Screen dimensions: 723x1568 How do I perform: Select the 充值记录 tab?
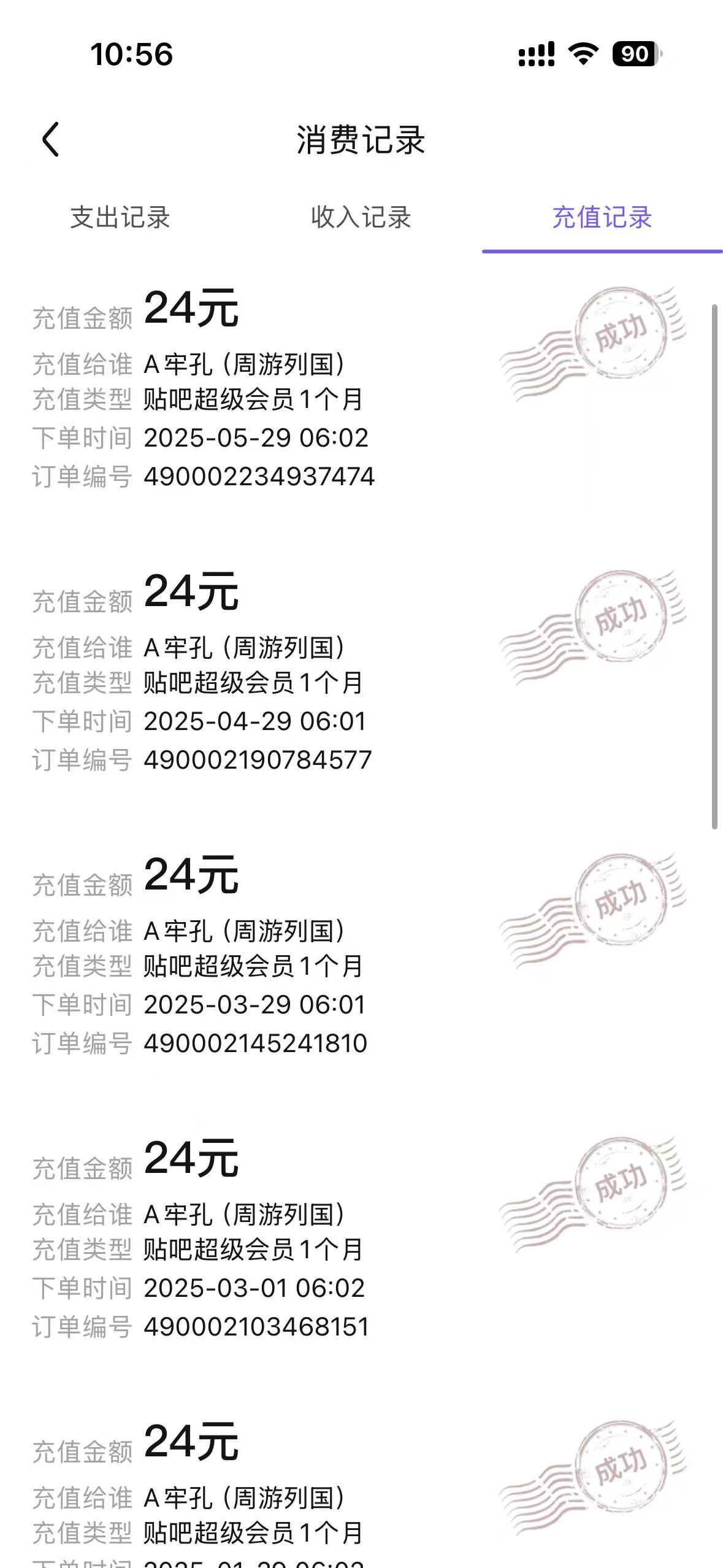click(x=602, y=218)
